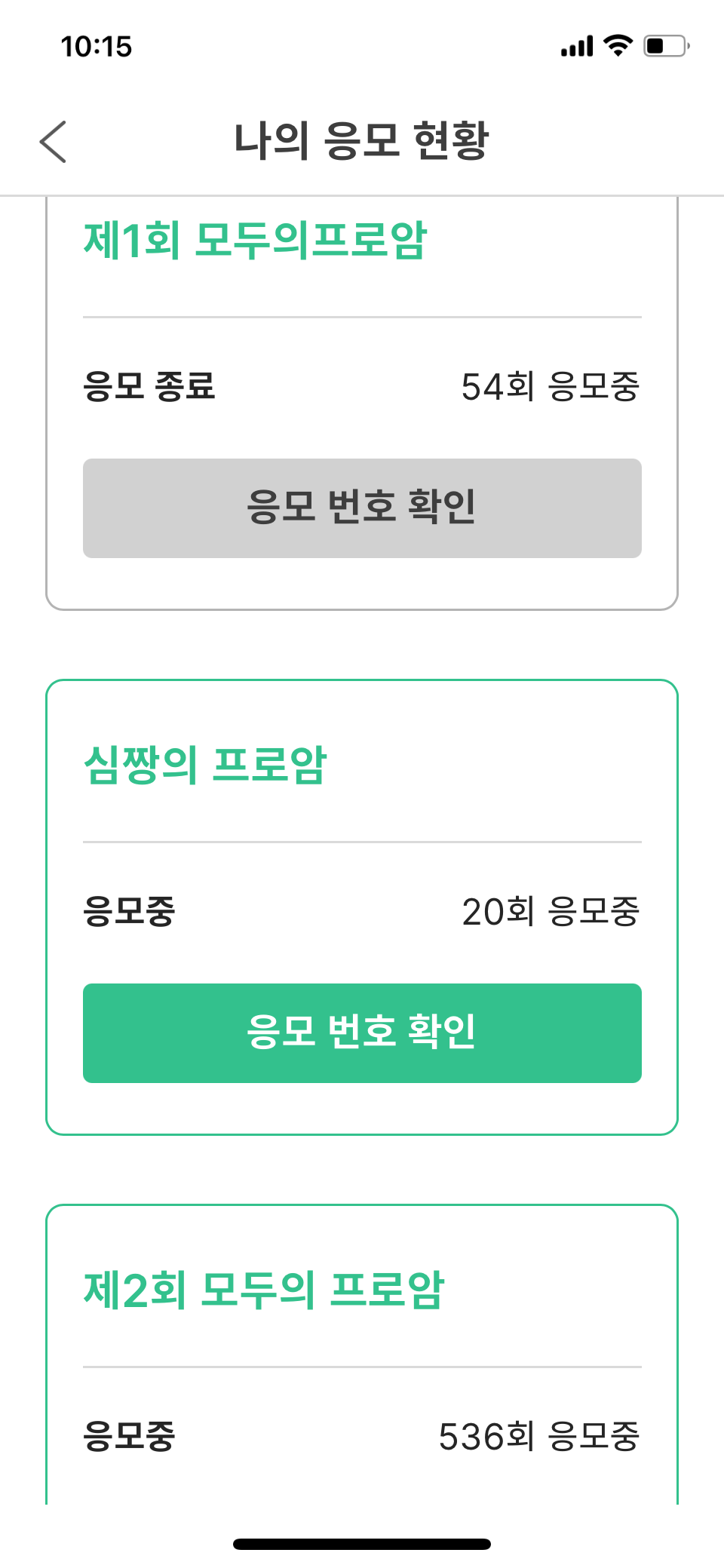The image size is (724, 1568).
Task: Go back using the top-left arrow
Action: coord(53,141)
